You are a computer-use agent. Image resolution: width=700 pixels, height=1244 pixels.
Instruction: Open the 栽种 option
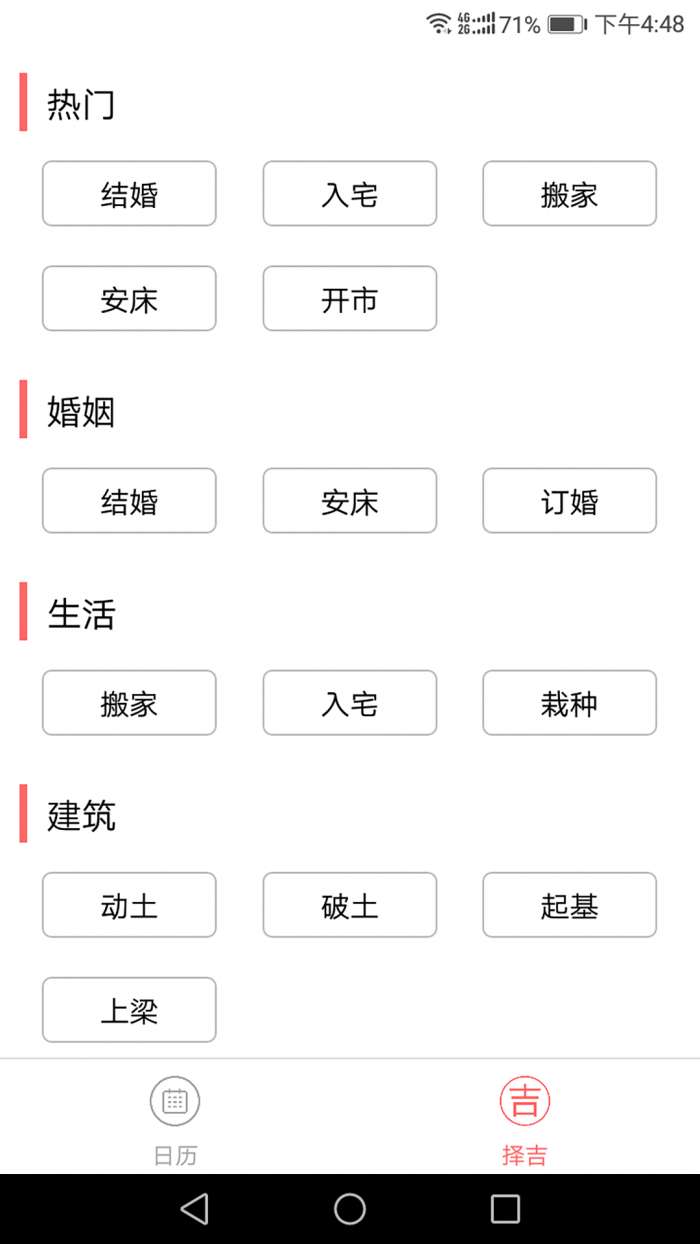(x=570, y=703)
